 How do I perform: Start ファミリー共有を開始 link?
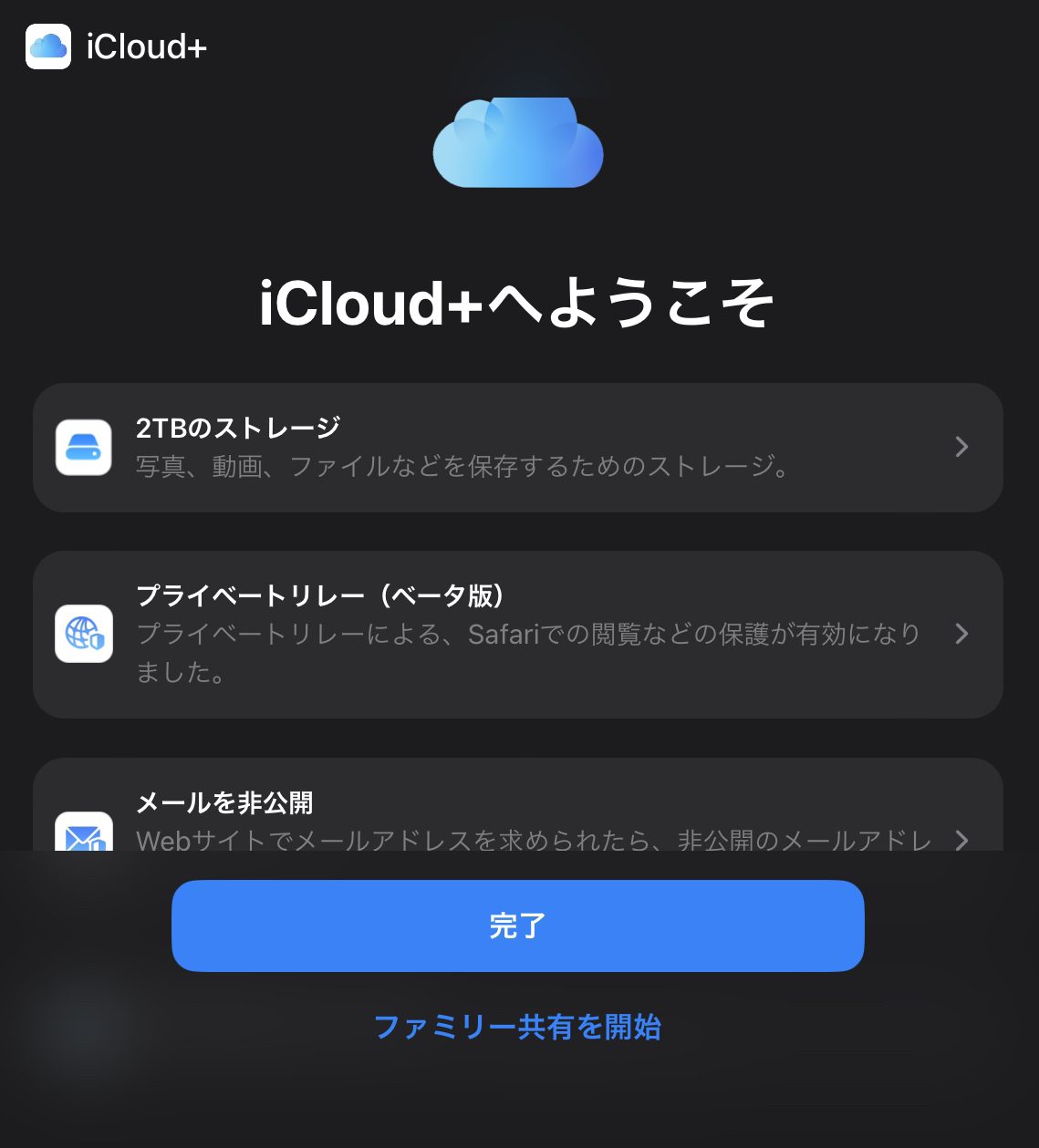517,1028
